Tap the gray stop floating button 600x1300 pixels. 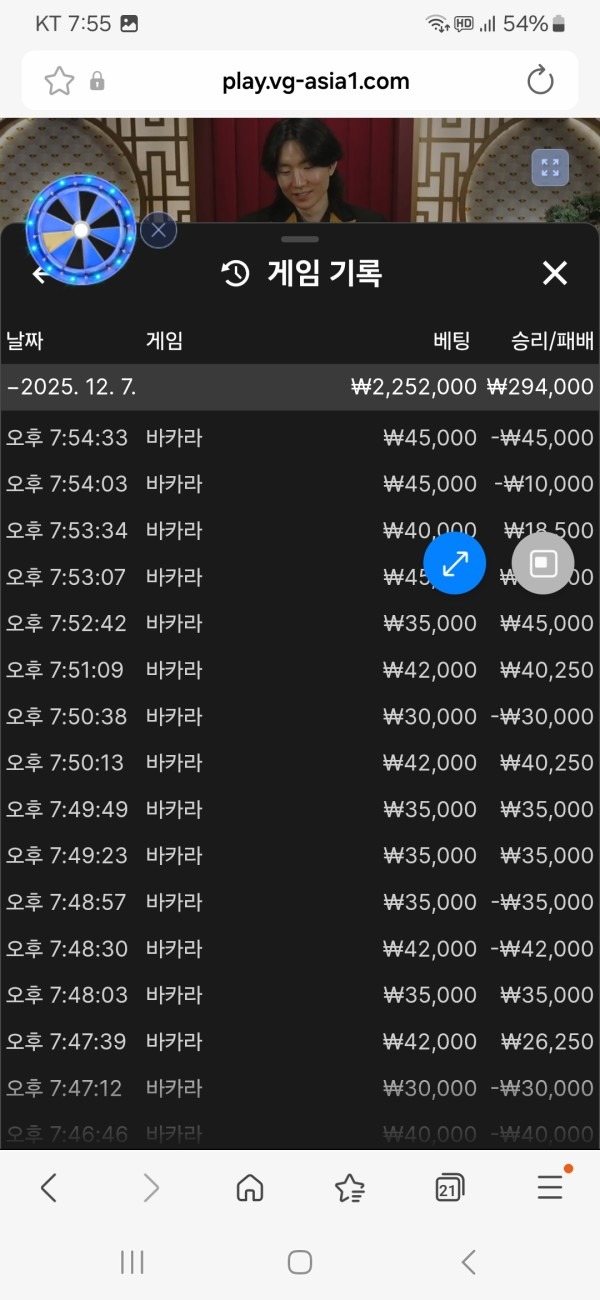542,564
